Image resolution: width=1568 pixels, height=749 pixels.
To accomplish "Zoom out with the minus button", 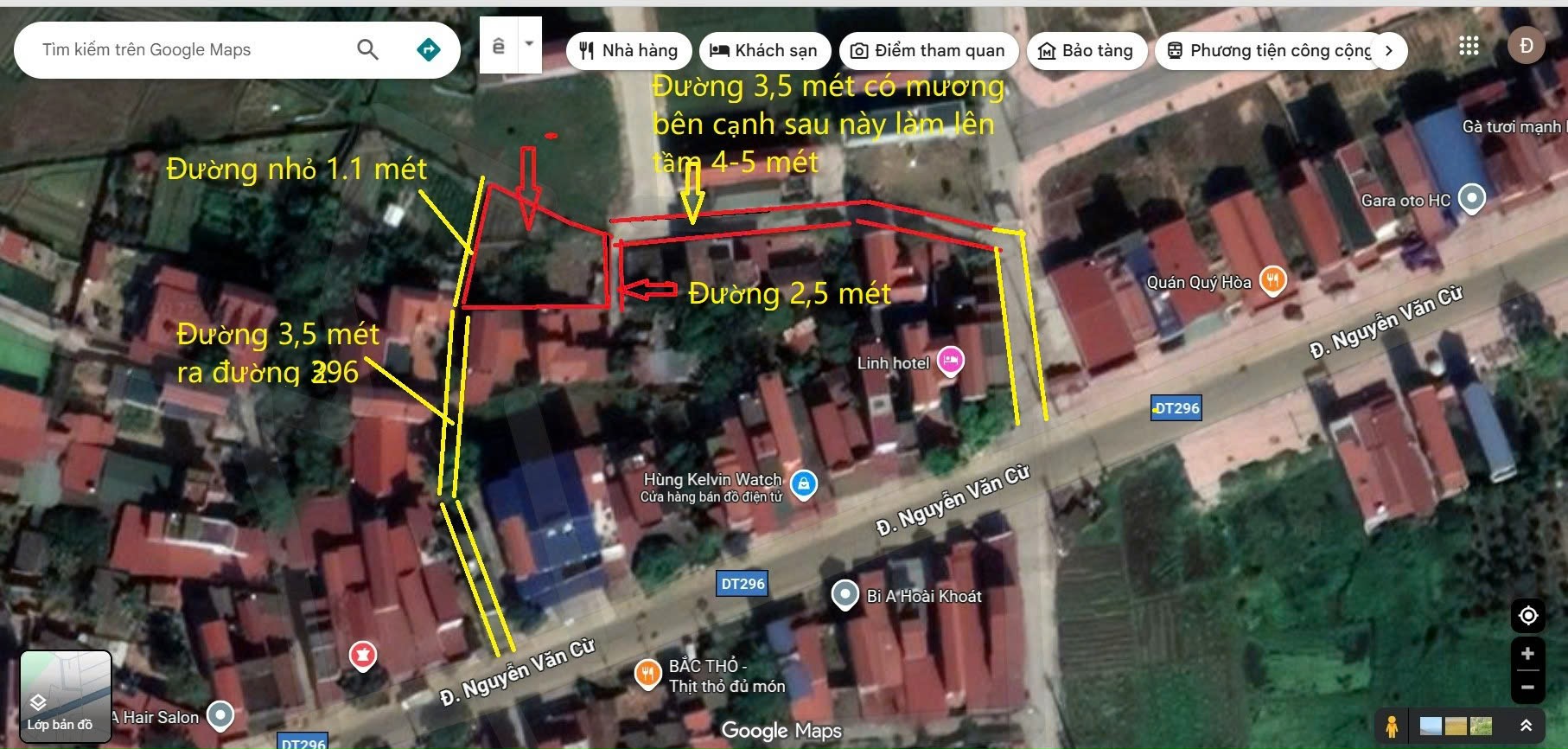I will click(1527, 687).
